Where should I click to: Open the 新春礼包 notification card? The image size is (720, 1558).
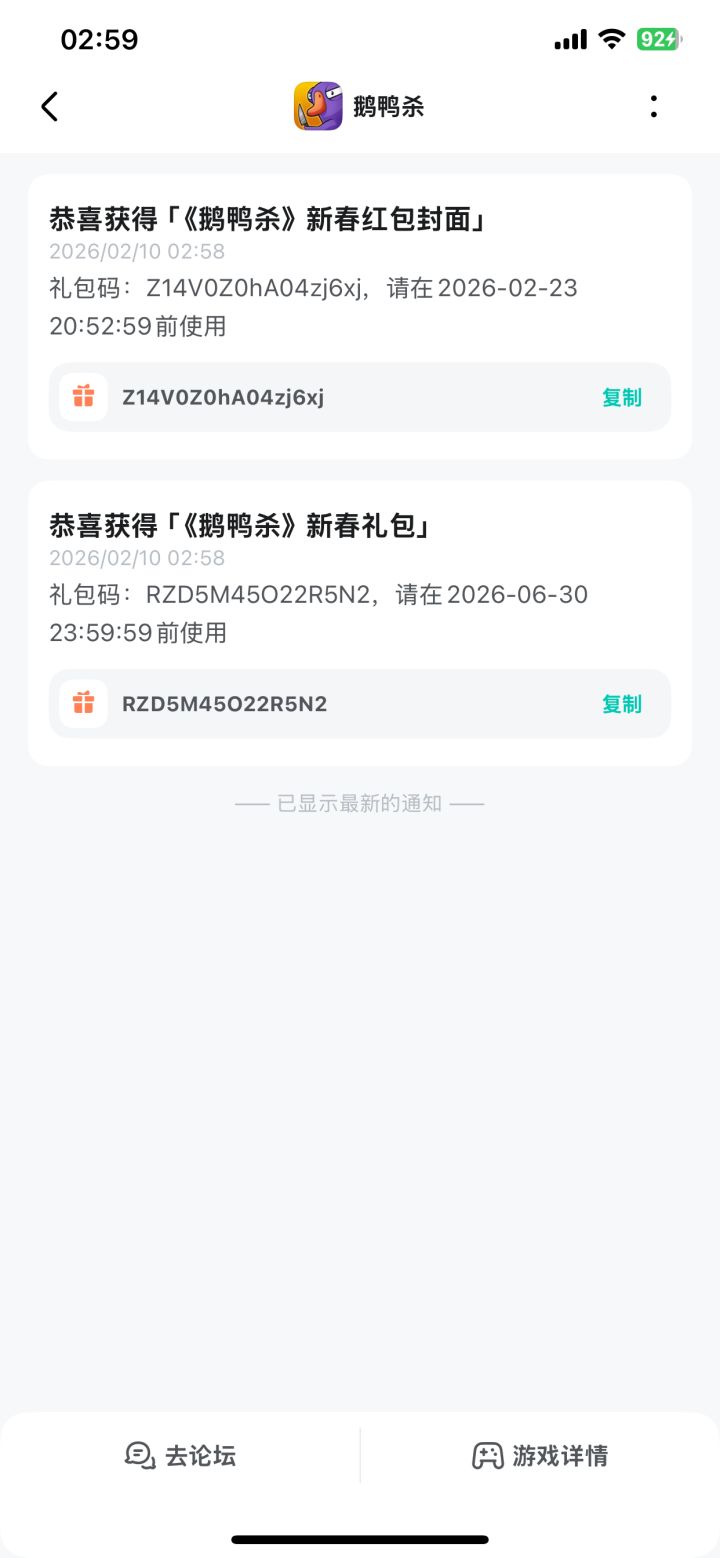pos(360,623)
